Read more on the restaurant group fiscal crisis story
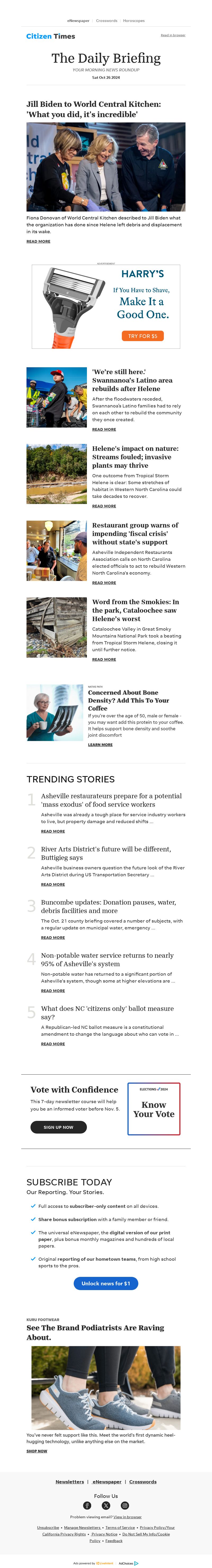 pos(104,583)
